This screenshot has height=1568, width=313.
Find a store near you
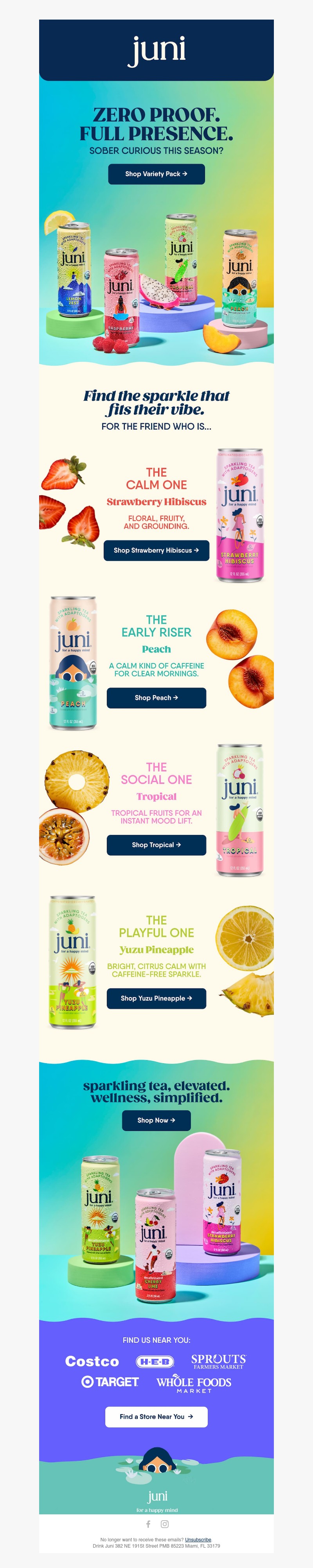[156, 1416]
